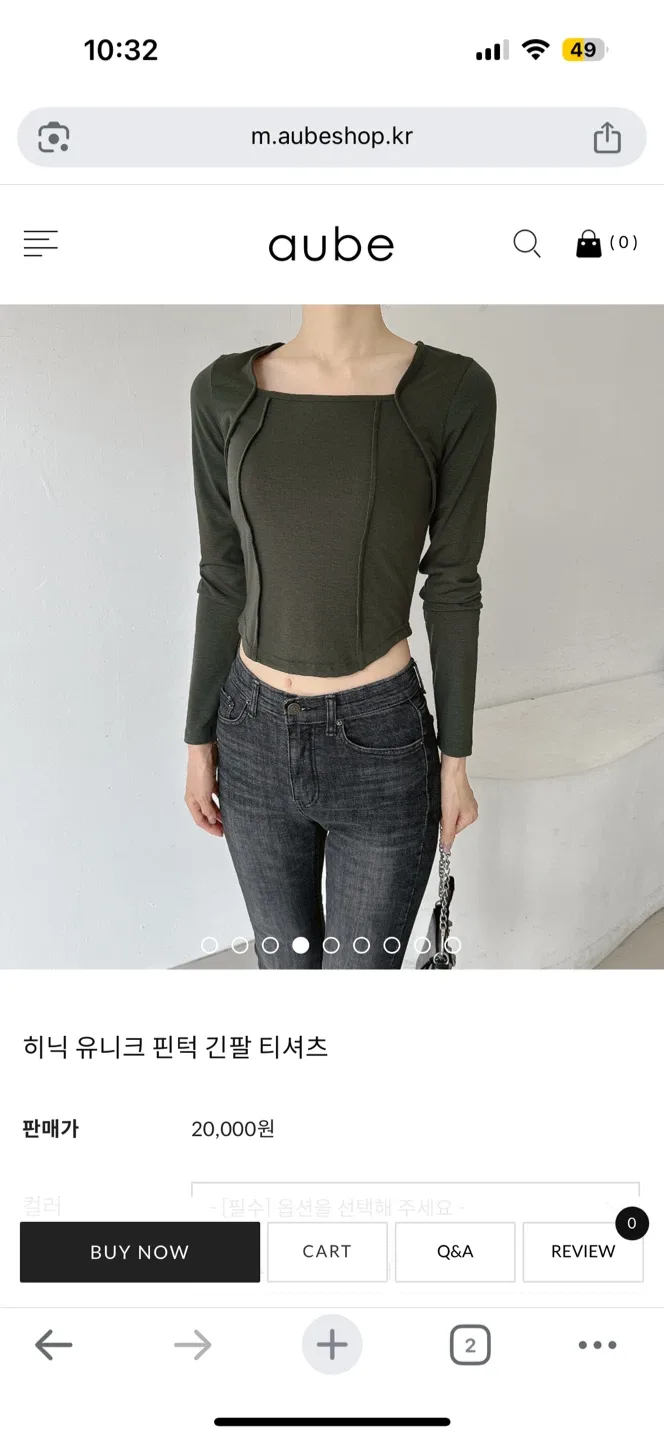The width and height of the screenshot is (664, 1440).
Task: Go back in the browser
Action: point(54,1345)
